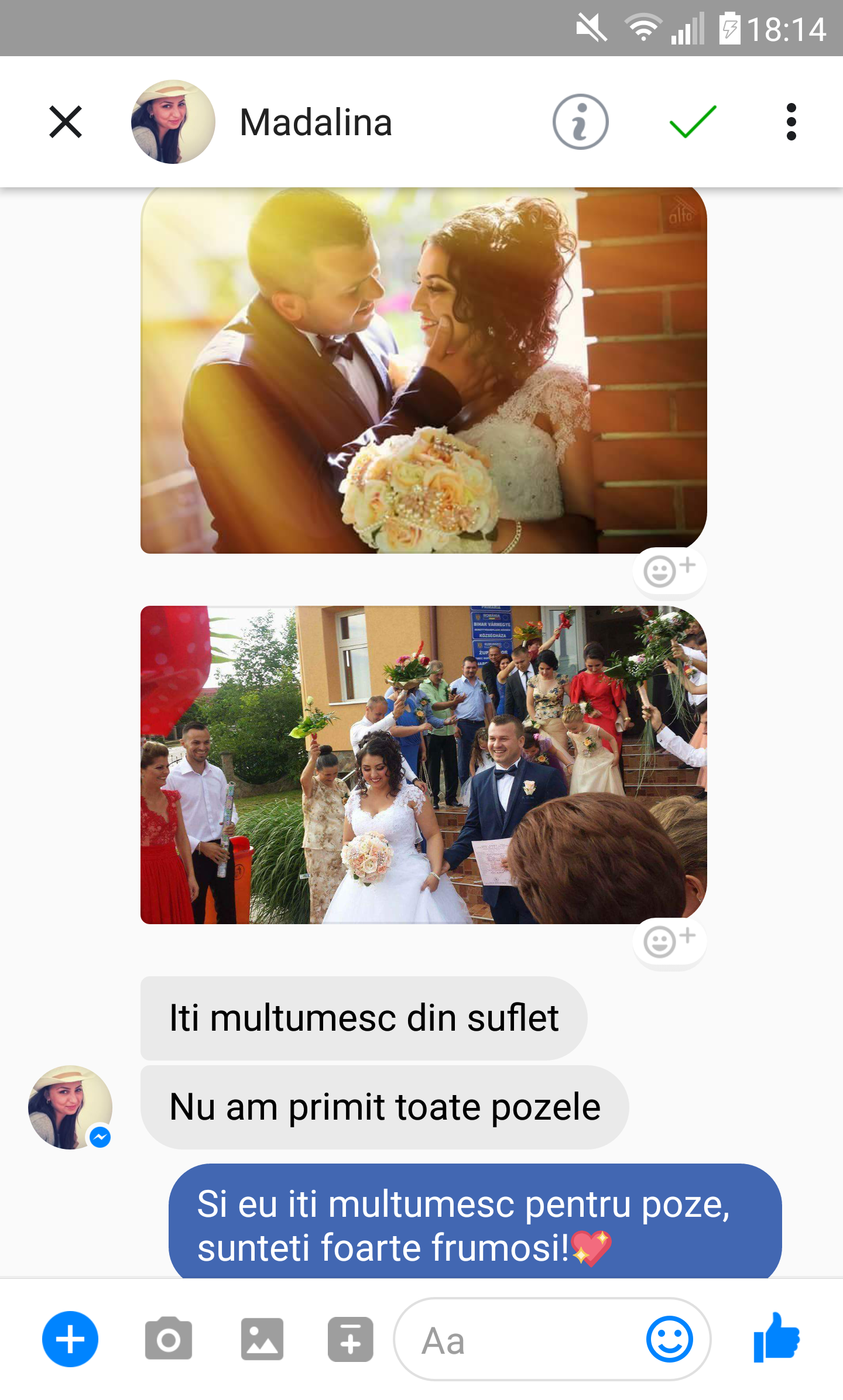Launch the camera to take a photo
The height and width of the screenshot is (1400, 843).
click(169, 1339)
